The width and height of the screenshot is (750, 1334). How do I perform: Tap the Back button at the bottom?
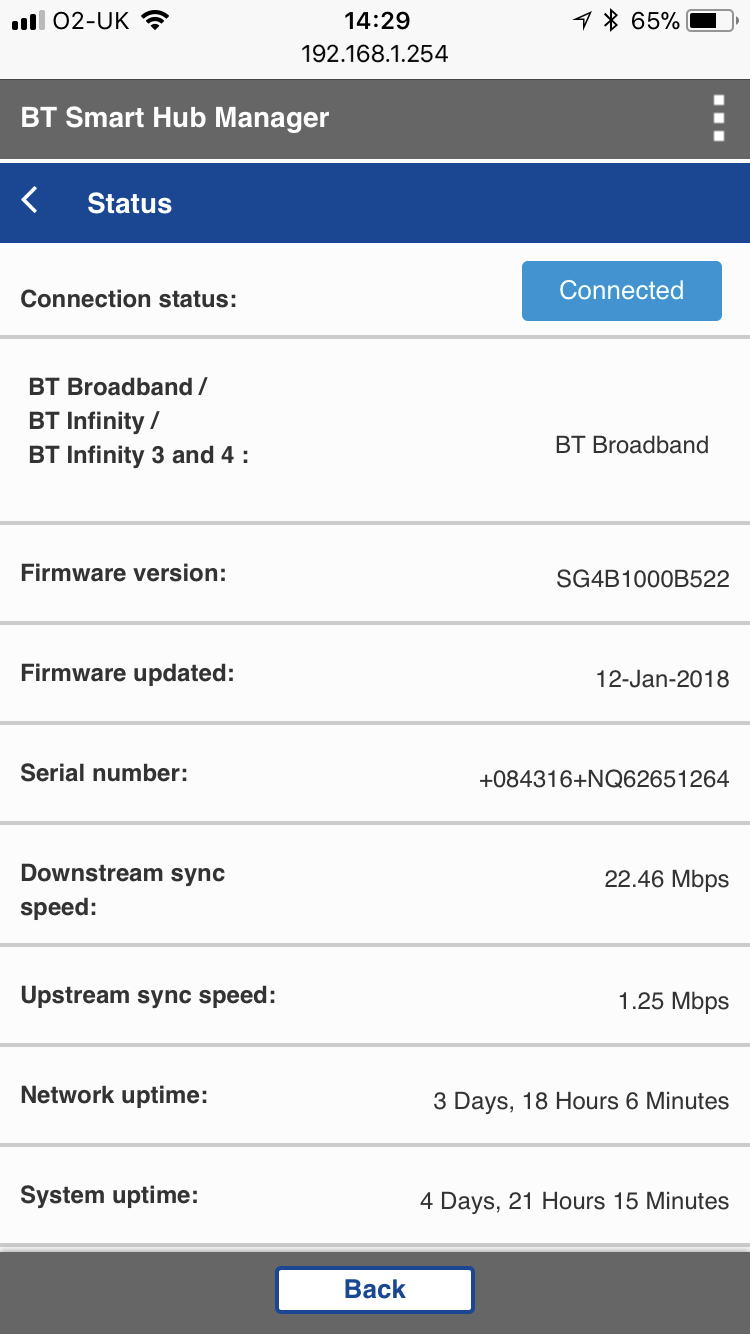374,1289
